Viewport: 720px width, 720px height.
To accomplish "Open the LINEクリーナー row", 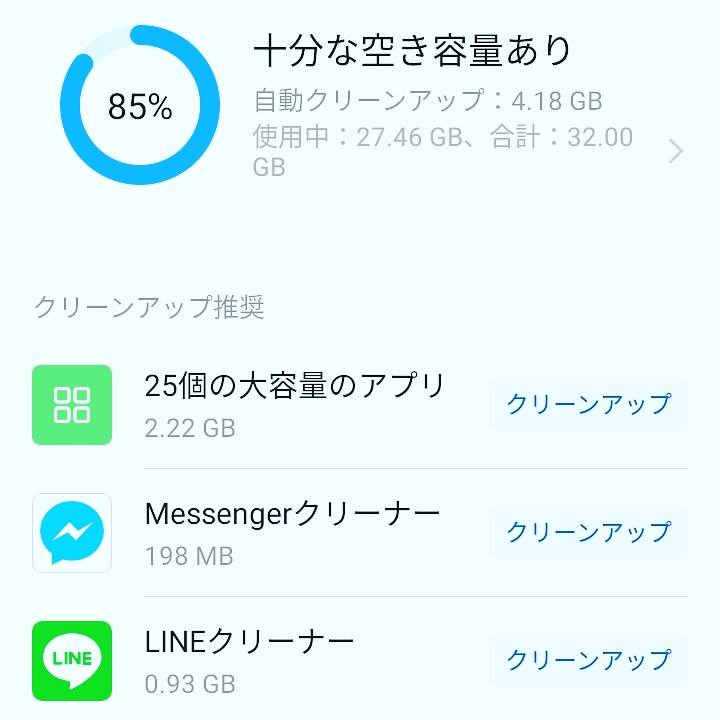I will click(x=250, y=660).
